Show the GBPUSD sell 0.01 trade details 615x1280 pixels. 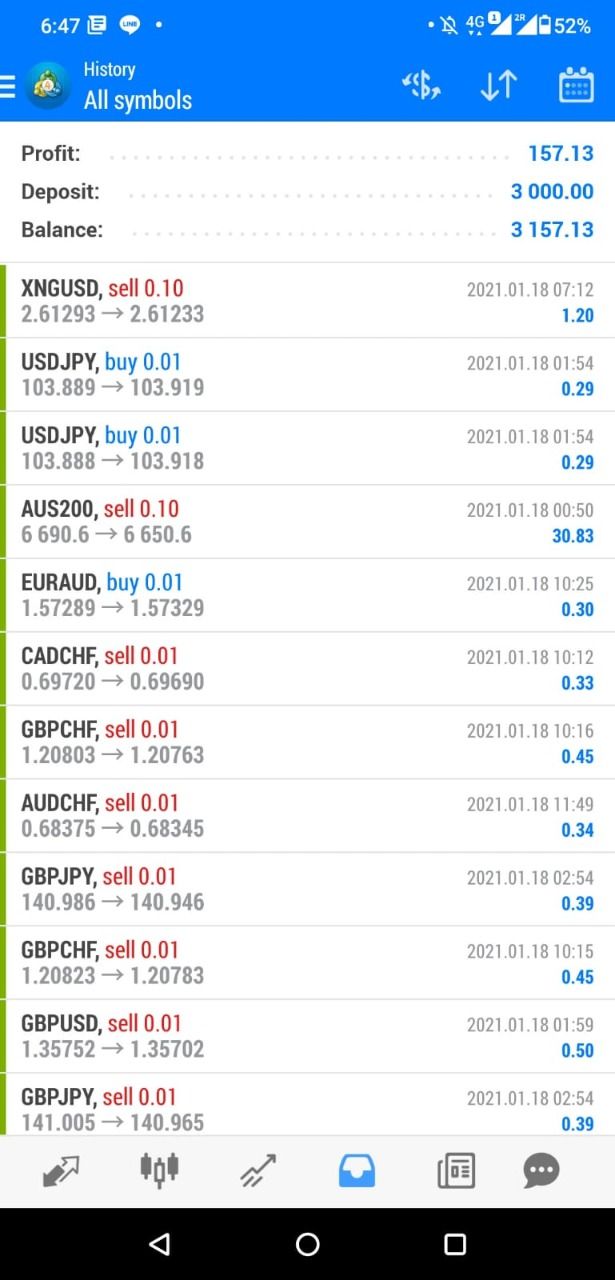tap(307, 1036)
